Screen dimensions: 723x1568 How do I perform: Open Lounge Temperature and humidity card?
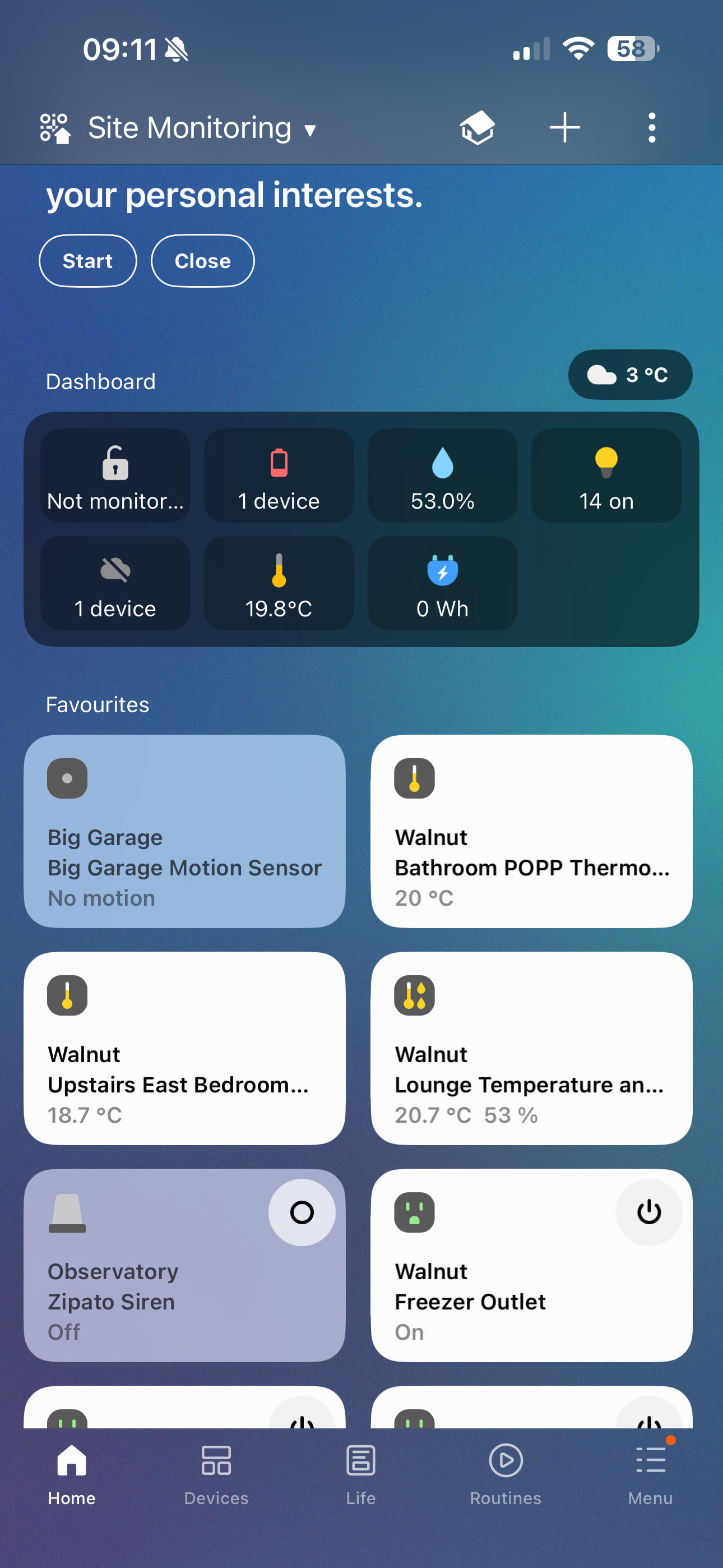click(x=531, y=1048)
